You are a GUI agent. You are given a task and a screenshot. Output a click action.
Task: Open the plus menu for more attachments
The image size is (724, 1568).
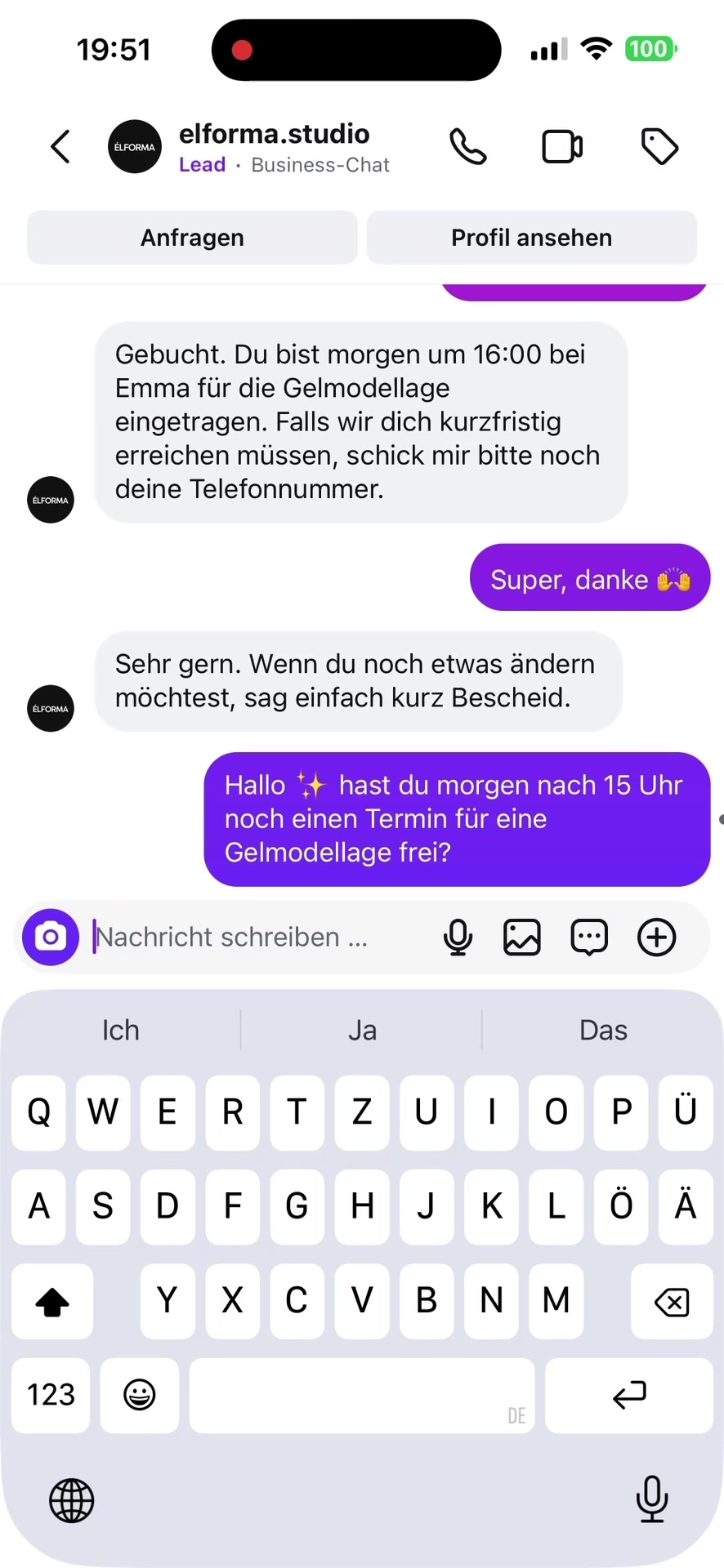[656, 937]
